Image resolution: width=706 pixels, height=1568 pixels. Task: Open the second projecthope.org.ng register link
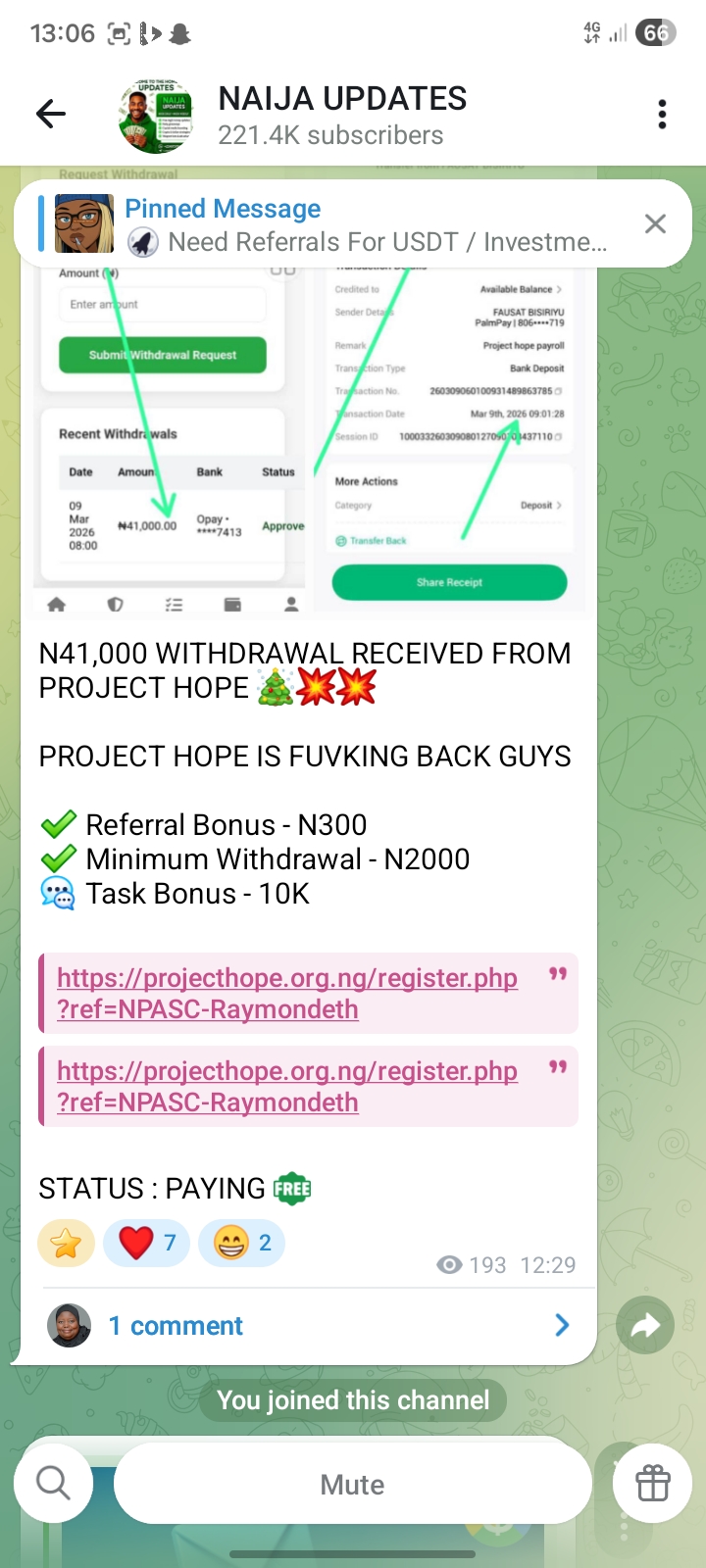tap(286, 1086)
